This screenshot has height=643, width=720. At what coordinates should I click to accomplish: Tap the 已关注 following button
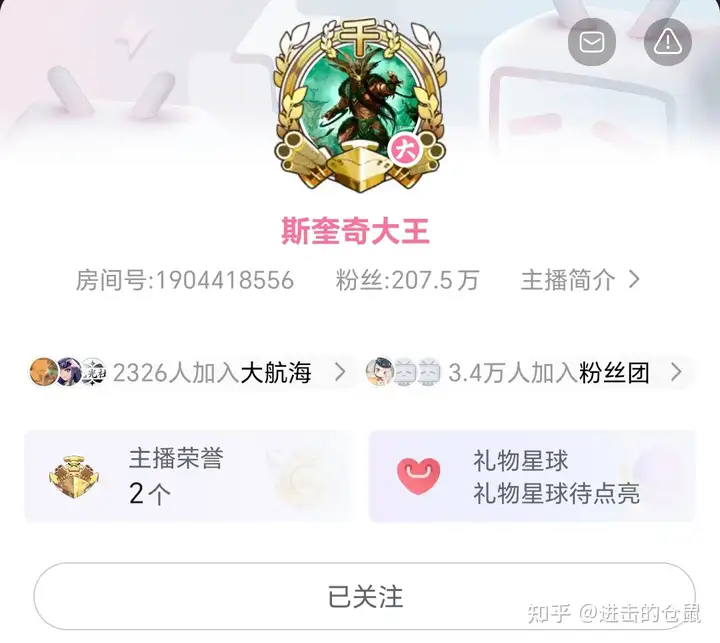coord(364,597)
